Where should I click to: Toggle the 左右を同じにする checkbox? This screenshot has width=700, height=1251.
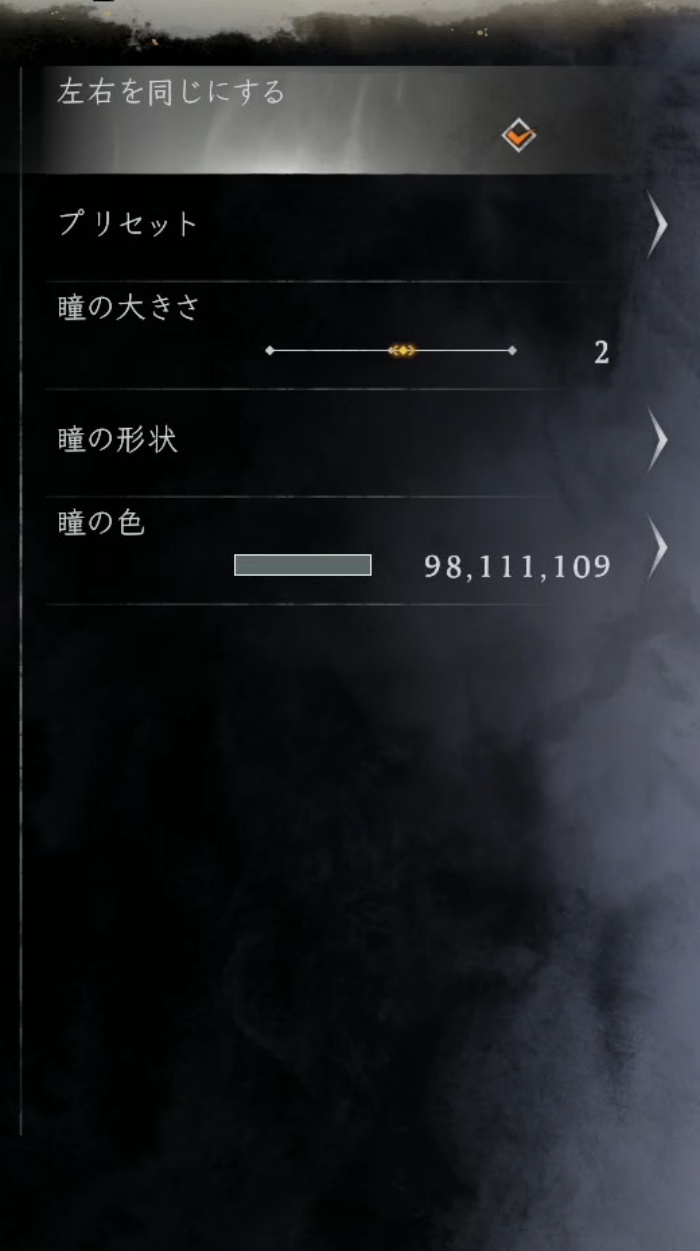point(518,135)
